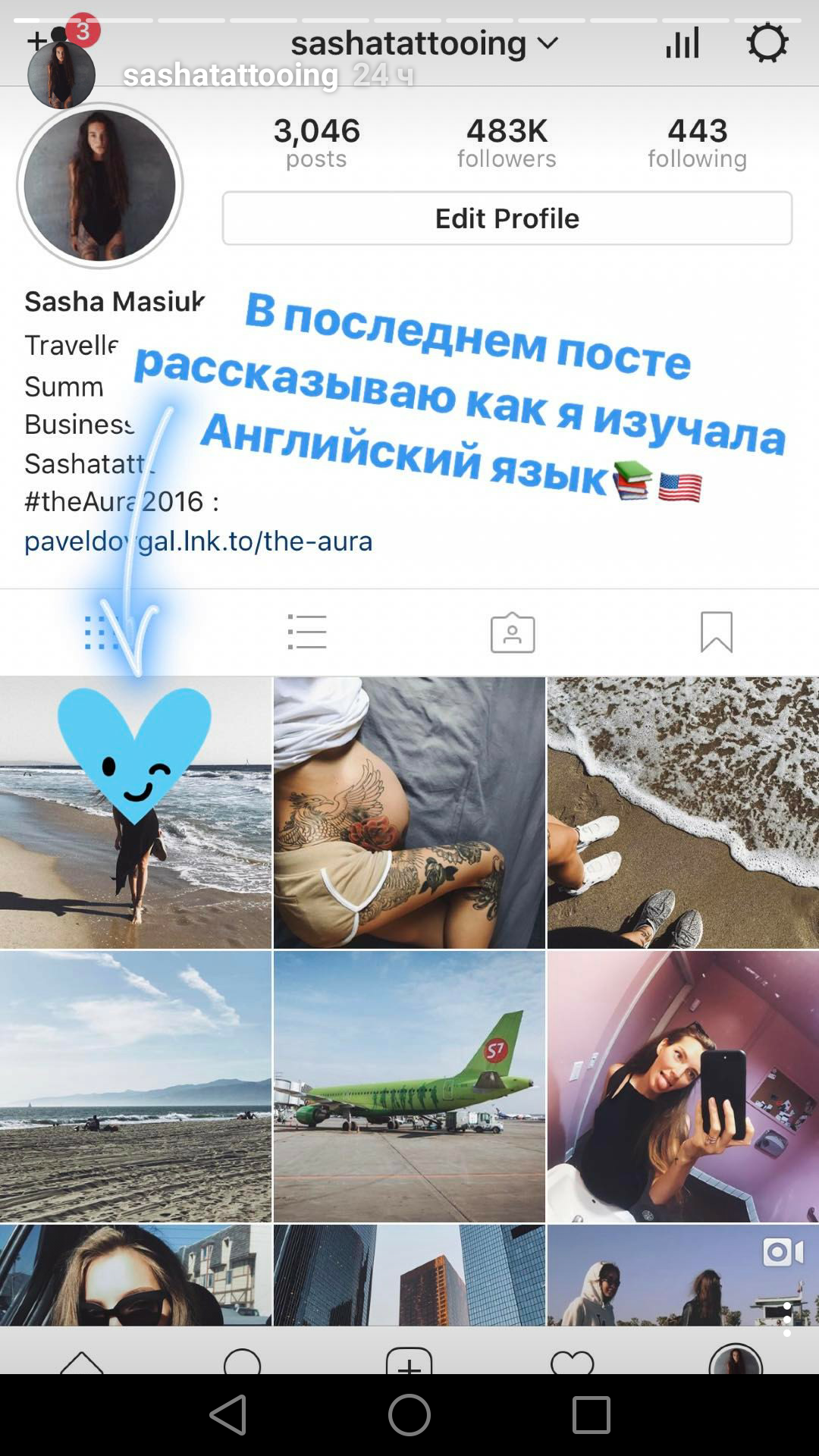Open story author's avatar in story header
This screenshot has height=1456, width=819.
pyautogui.click(x=61, y=75)
